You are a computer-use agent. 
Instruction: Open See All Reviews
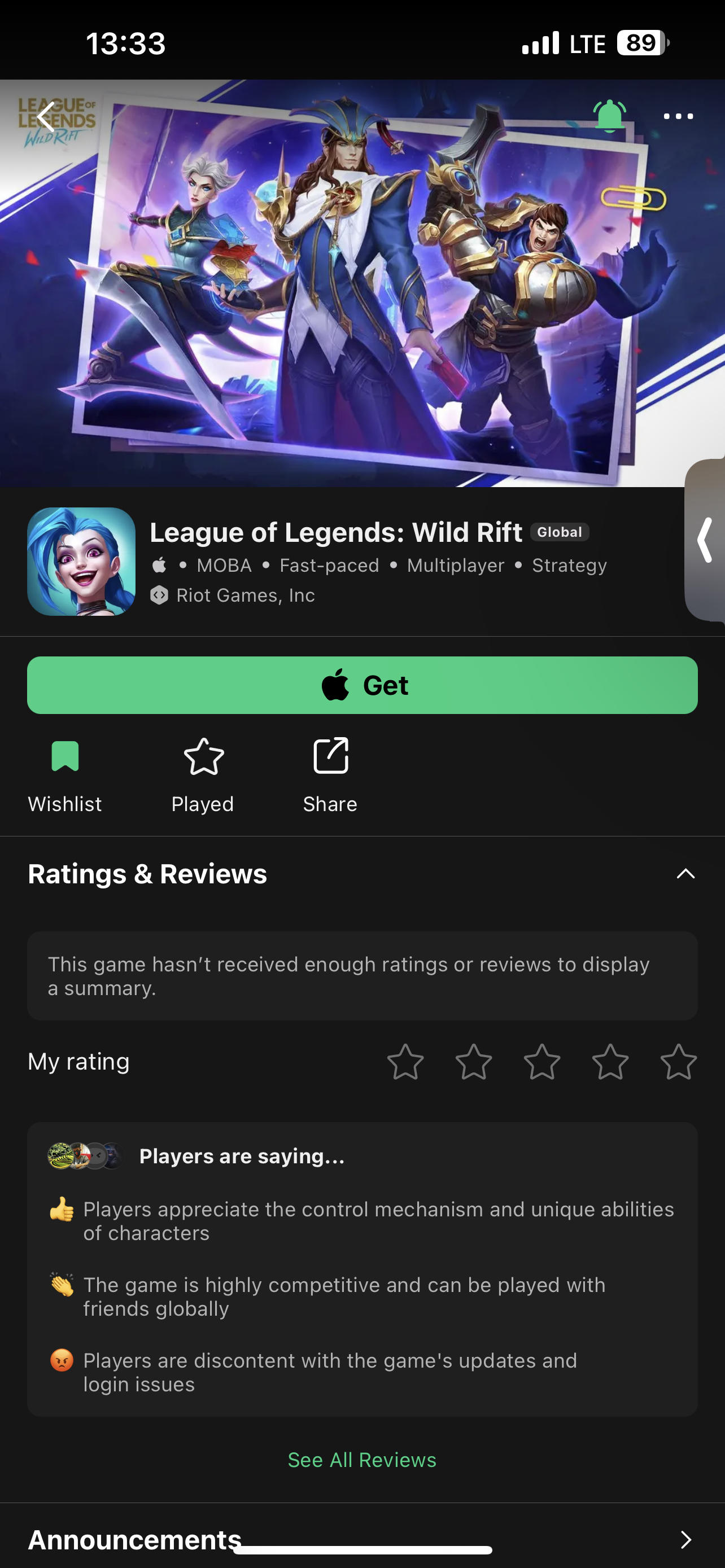[362, 1460]
